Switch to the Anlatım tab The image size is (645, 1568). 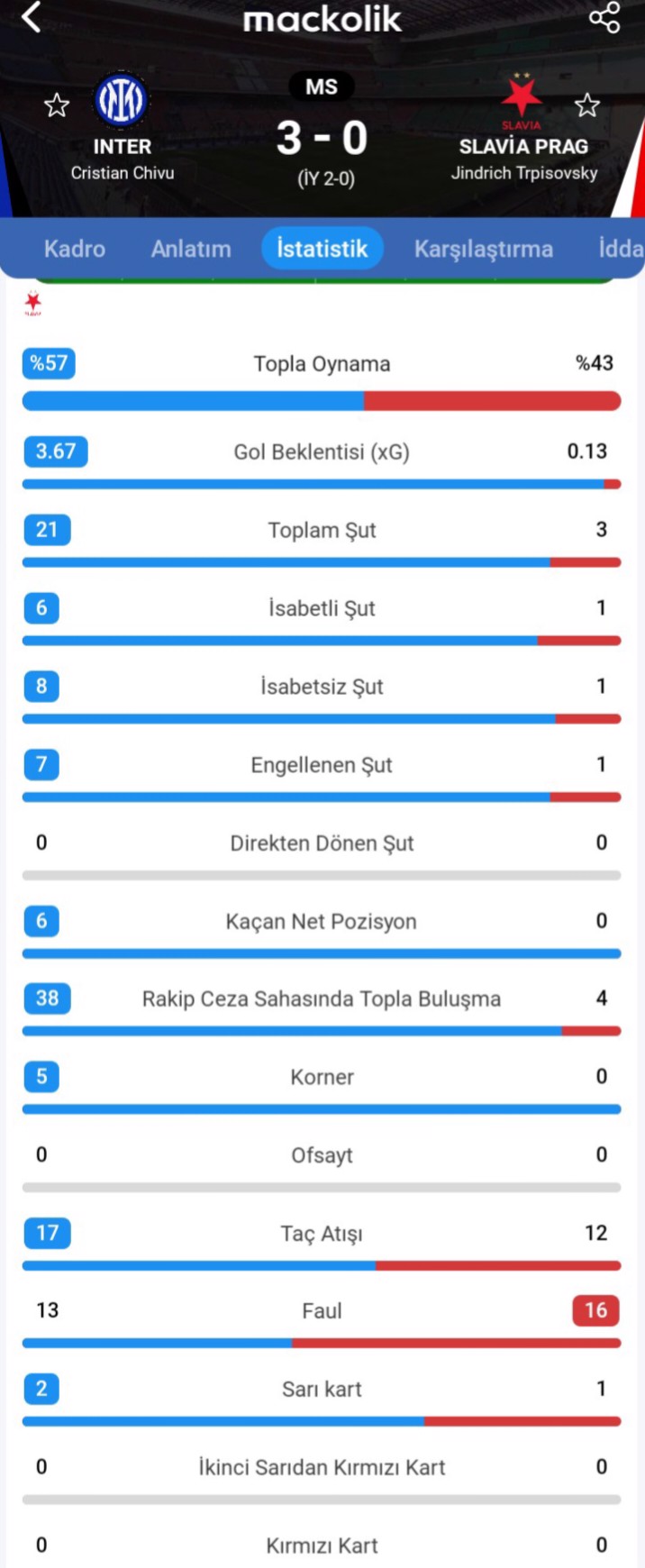coord(191,249)
